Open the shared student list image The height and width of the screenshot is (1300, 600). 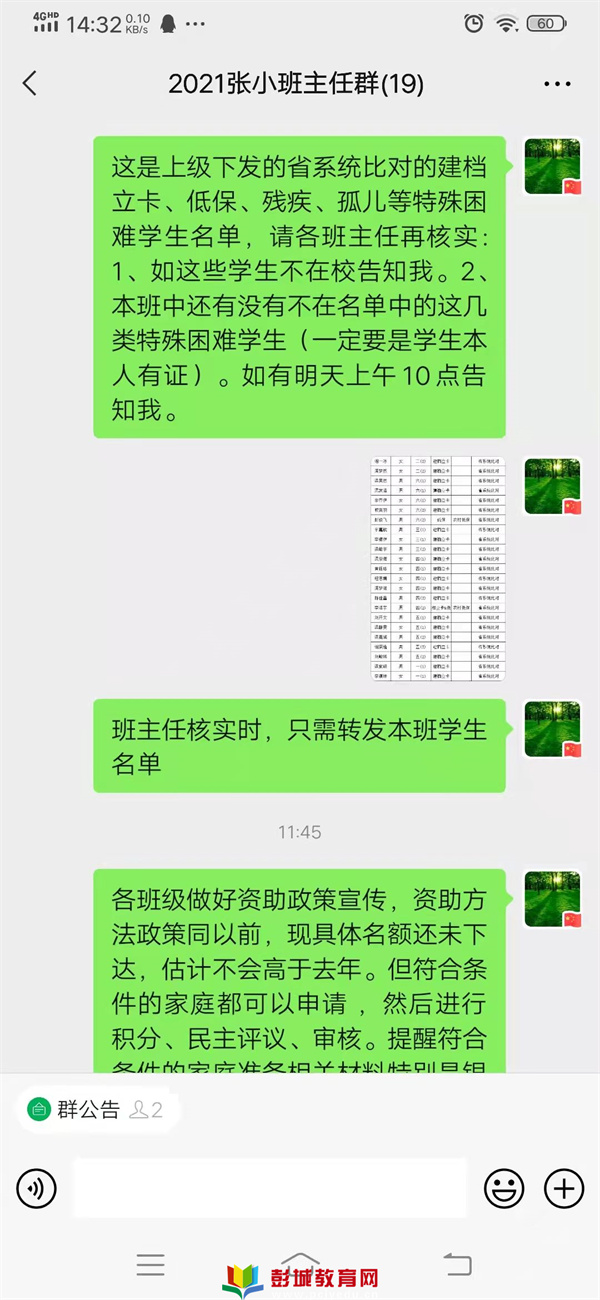[x=438, y=570]
